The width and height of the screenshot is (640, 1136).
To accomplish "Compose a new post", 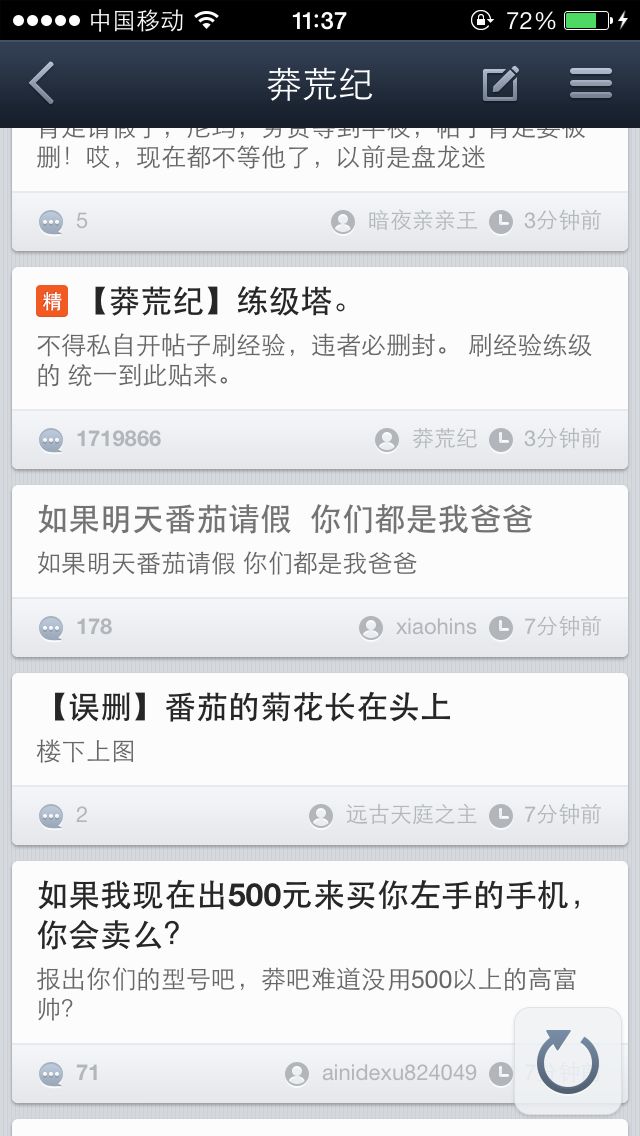I will click(x=501, y=83).
